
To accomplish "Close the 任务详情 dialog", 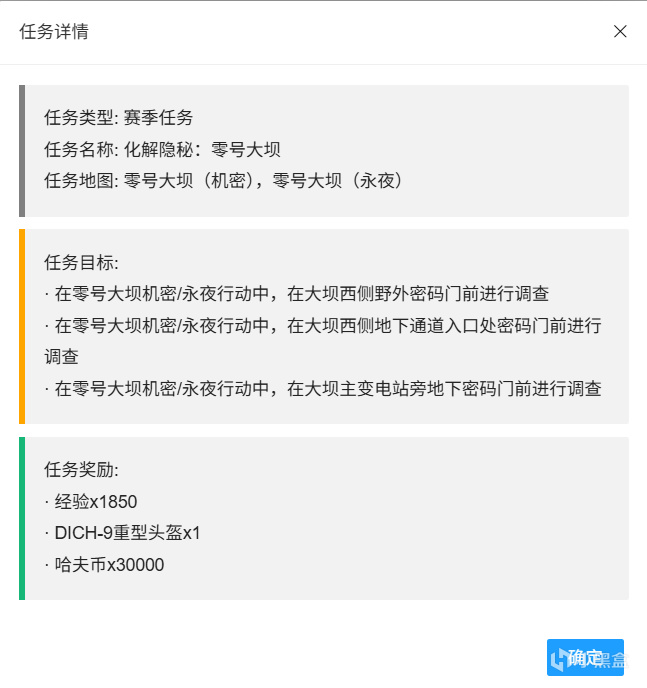I will pyautogui.click(x=620, y=31).
